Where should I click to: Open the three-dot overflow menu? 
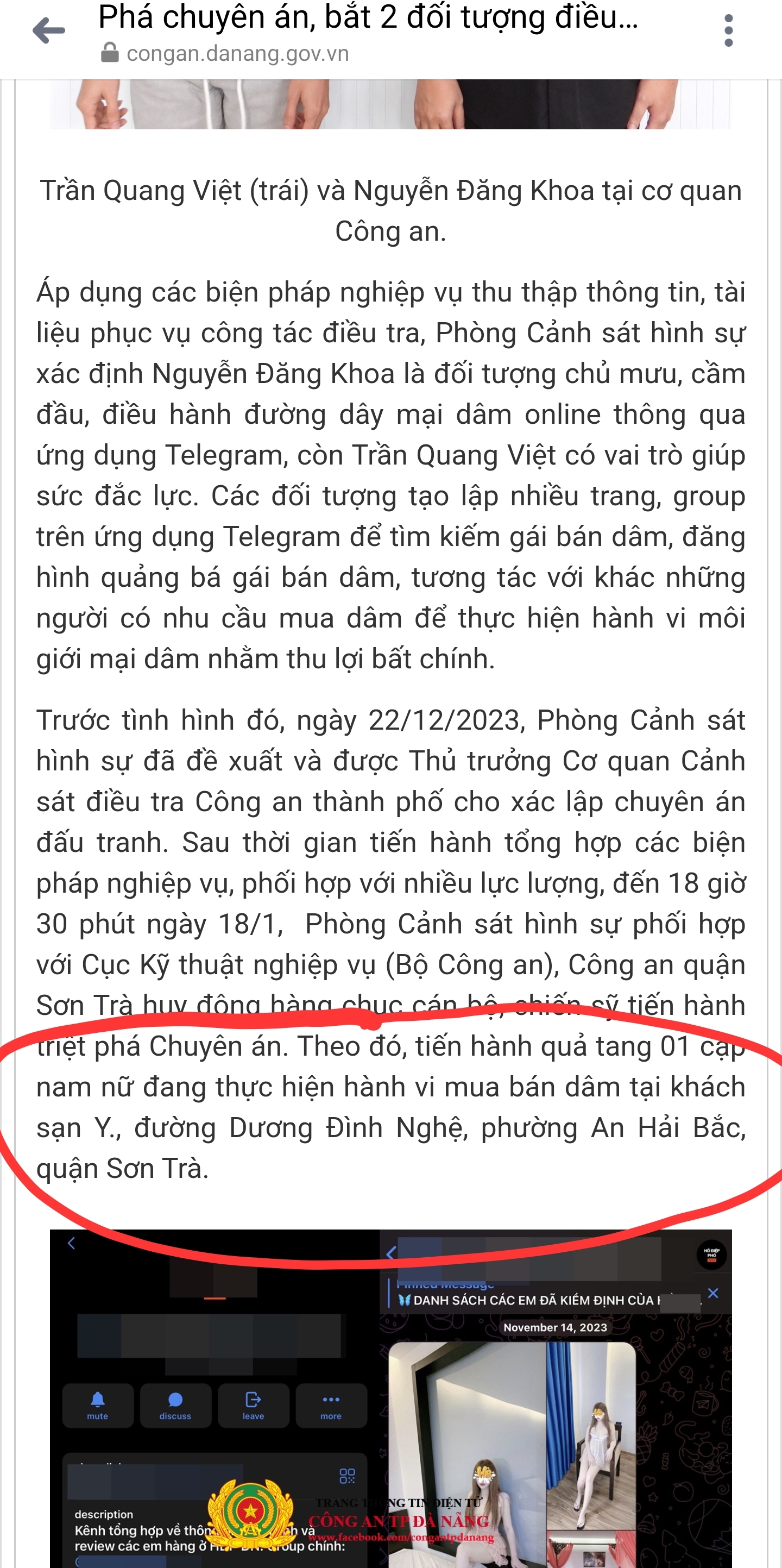click(728, 31)
